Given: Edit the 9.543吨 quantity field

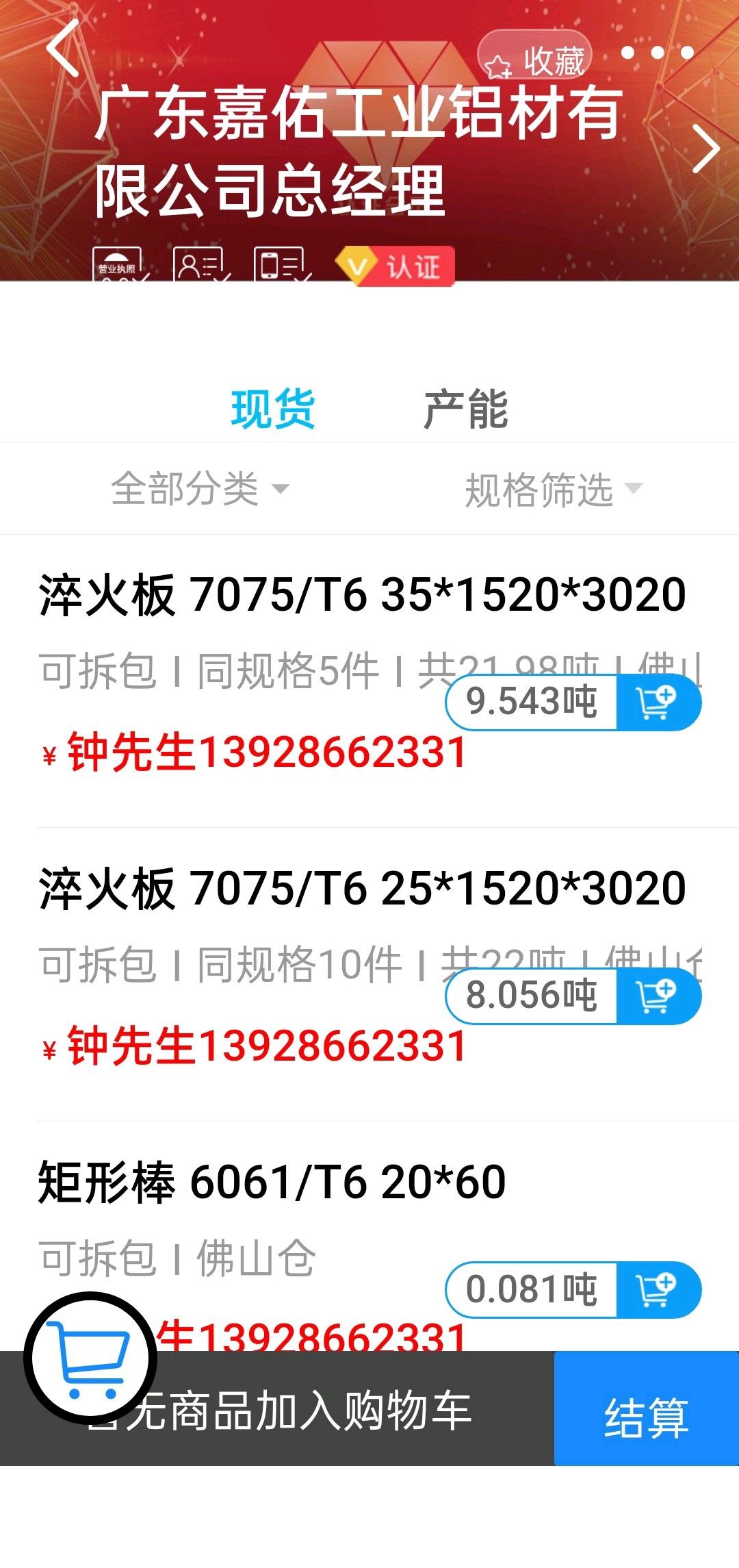Looking at the screenshot, I should click(532, 703).
